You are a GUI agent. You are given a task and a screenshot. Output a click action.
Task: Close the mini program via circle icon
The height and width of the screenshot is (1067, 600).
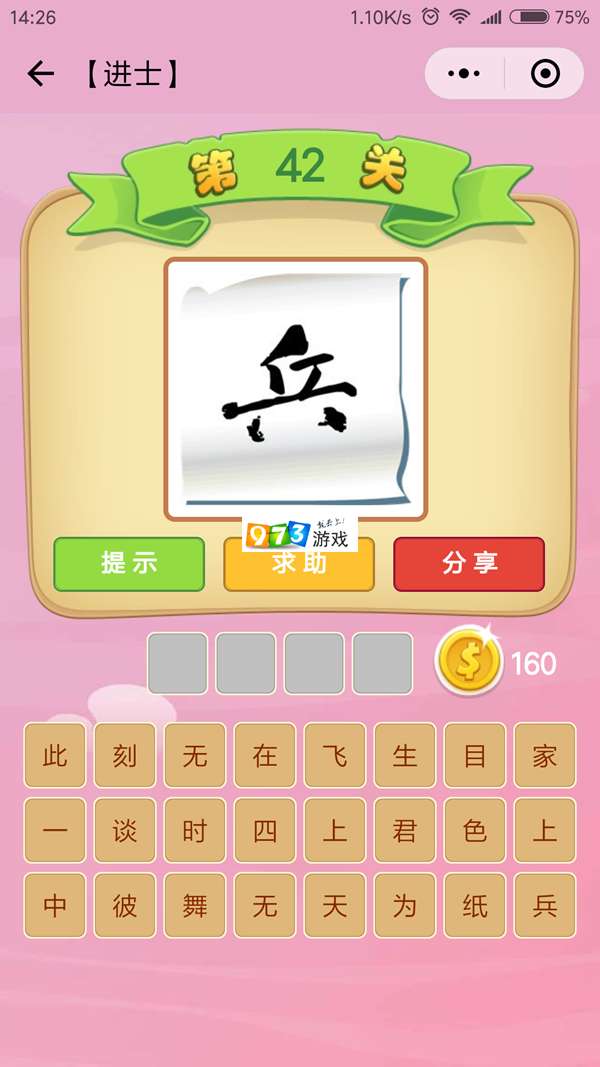(545, 74)
